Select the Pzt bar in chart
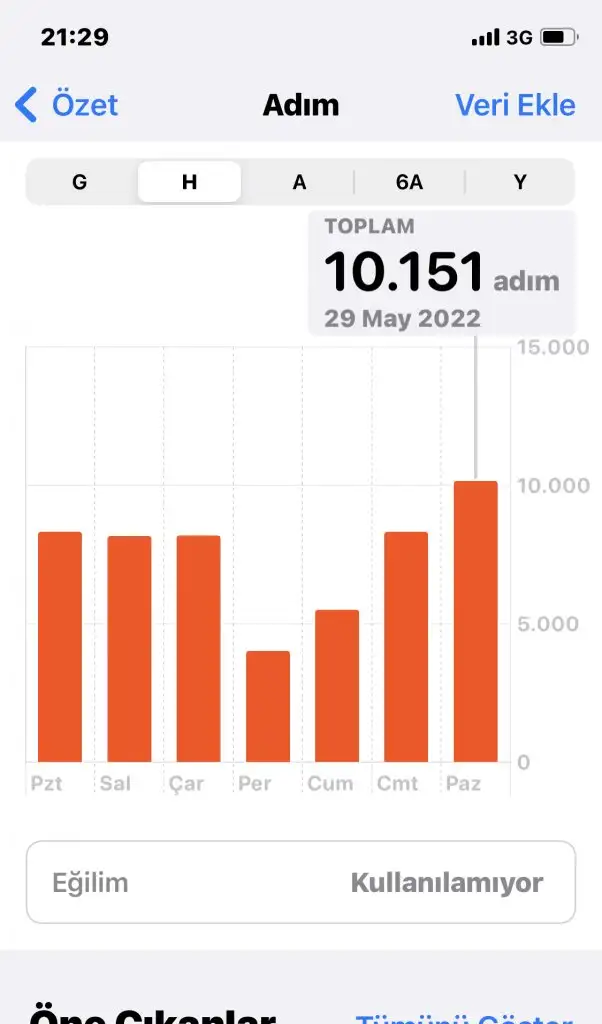Viewport: 602px width, 1024px height. [60, 647]
